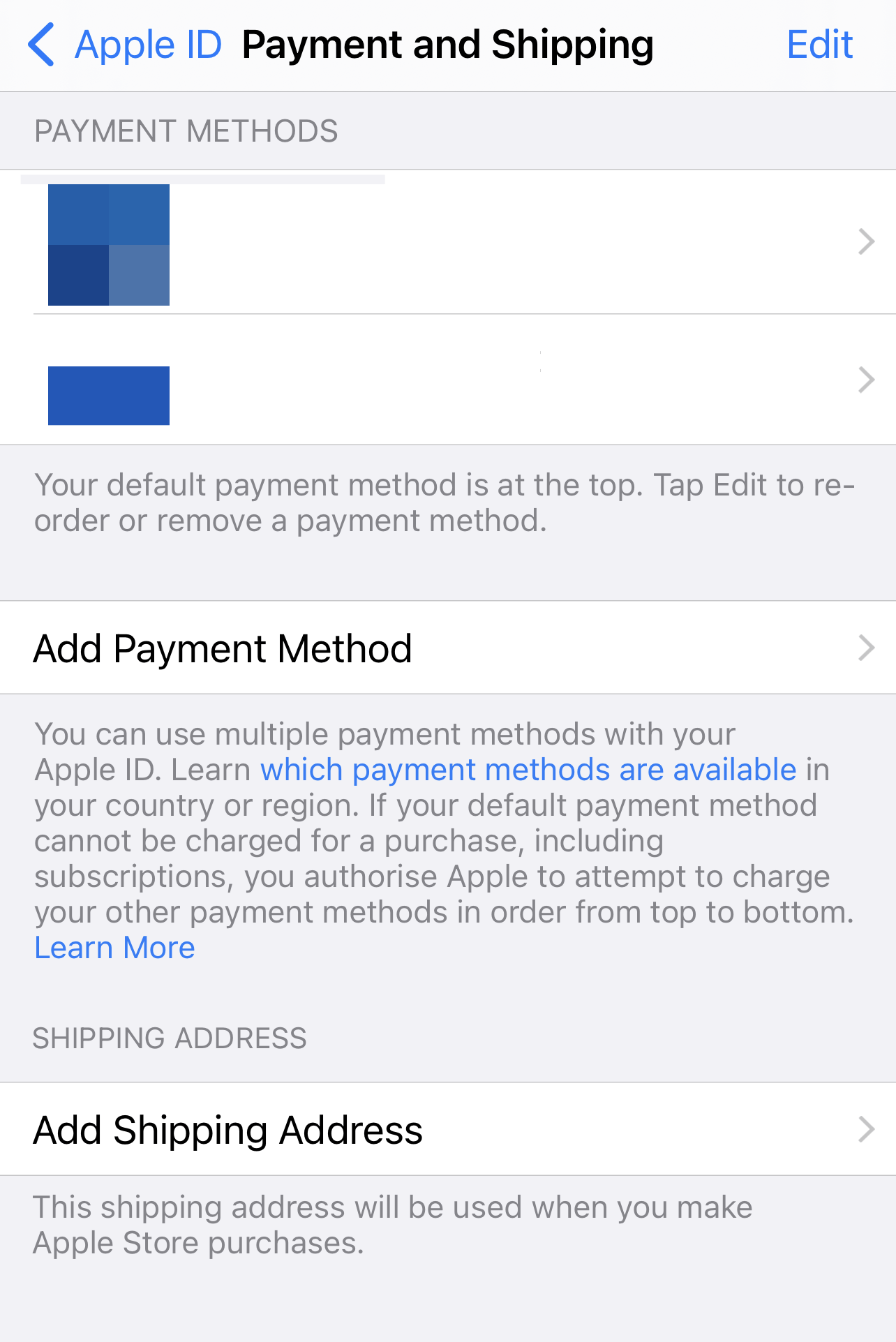The image size is (896, 1342).
Task: Open the default payment method at top
Action: (447, 242)
